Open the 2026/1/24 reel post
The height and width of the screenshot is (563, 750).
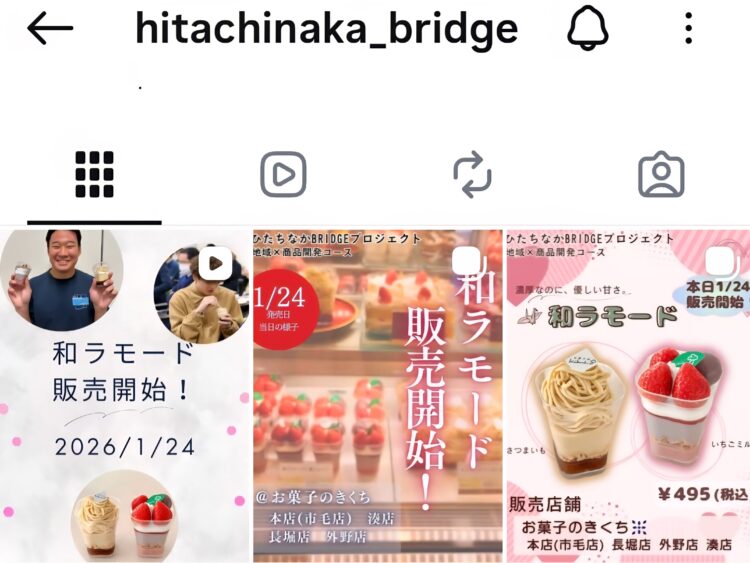124,396
